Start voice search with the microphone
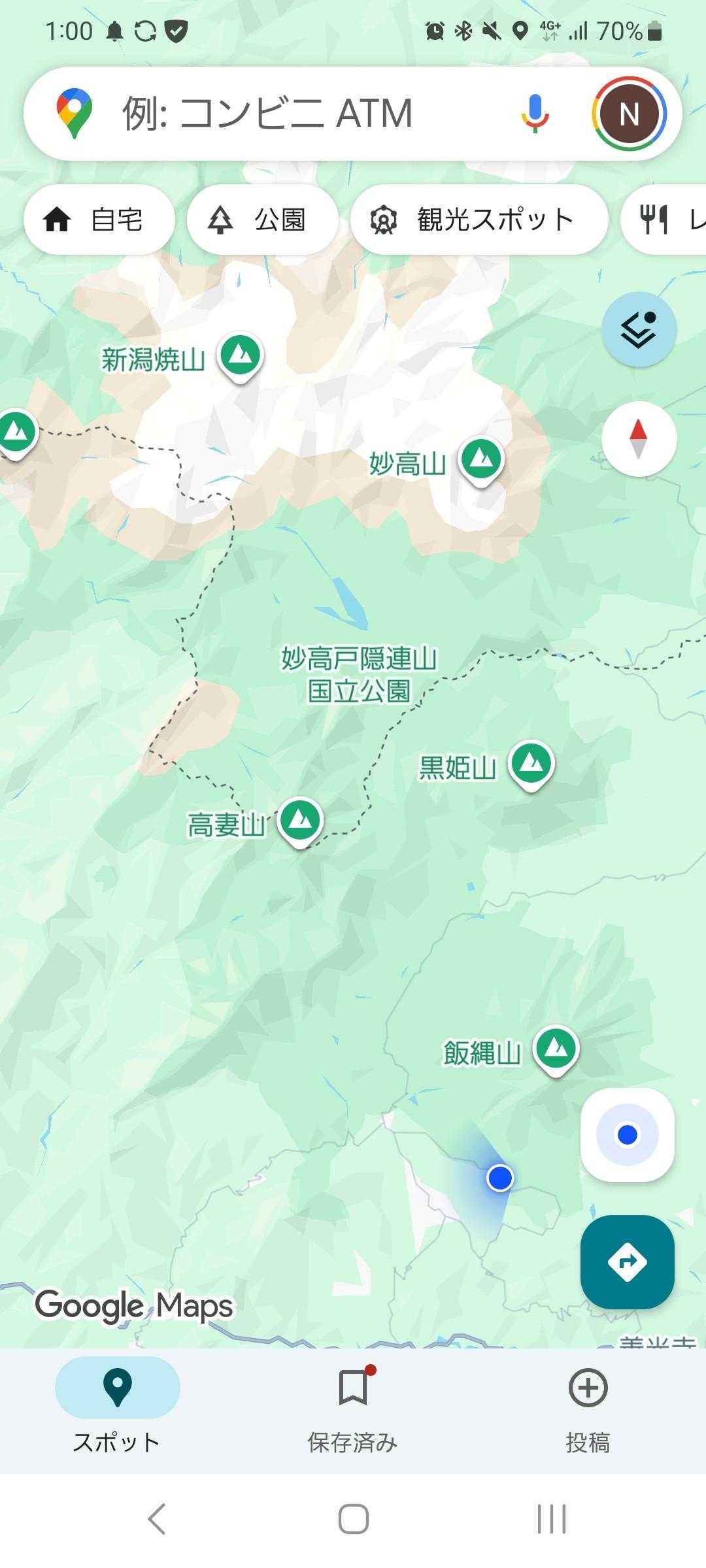 pos(535,114)
